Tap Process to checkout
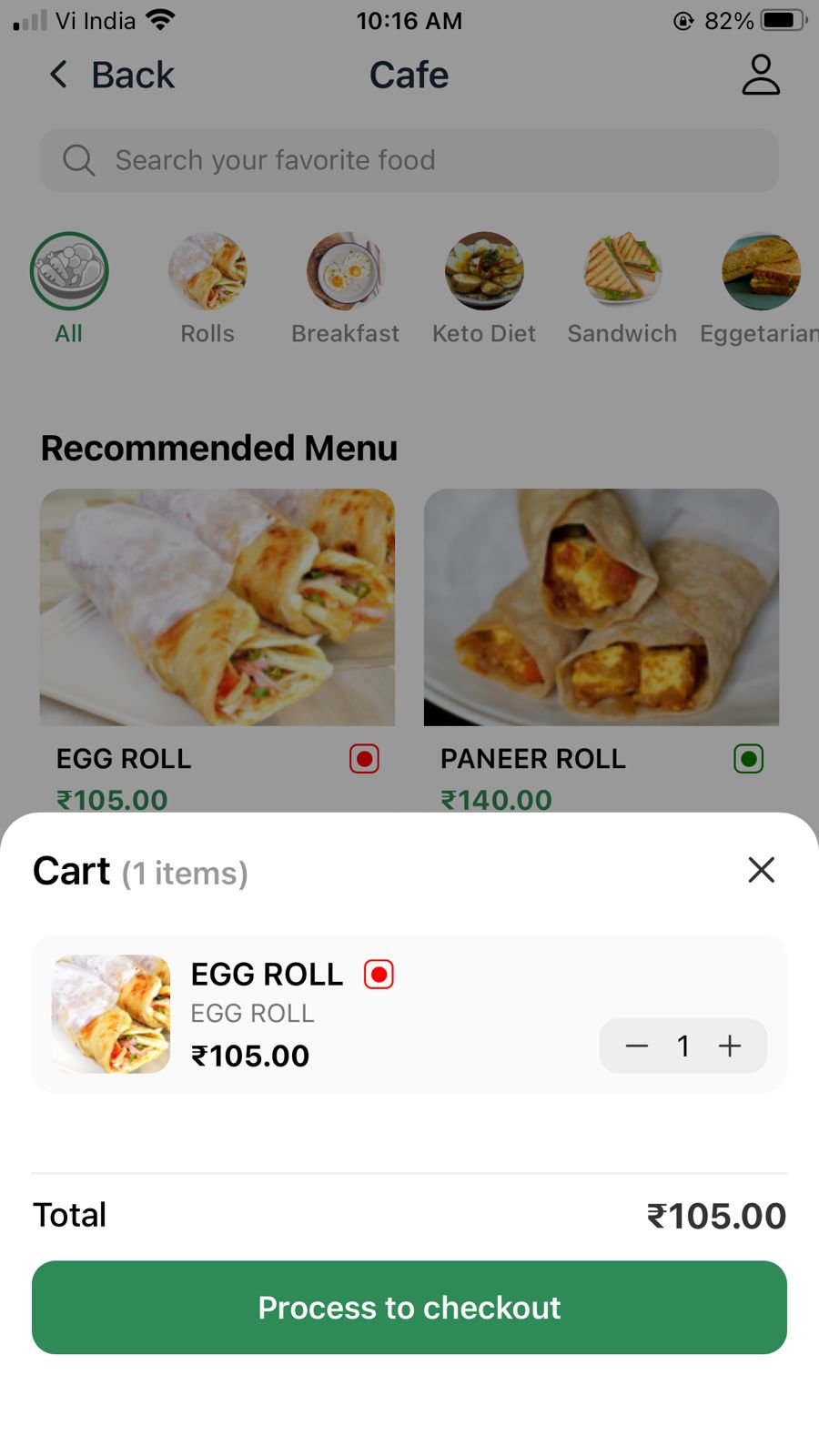This screenshot has height=1456, width=819. pyautogui.click(x=409, y=1307)
